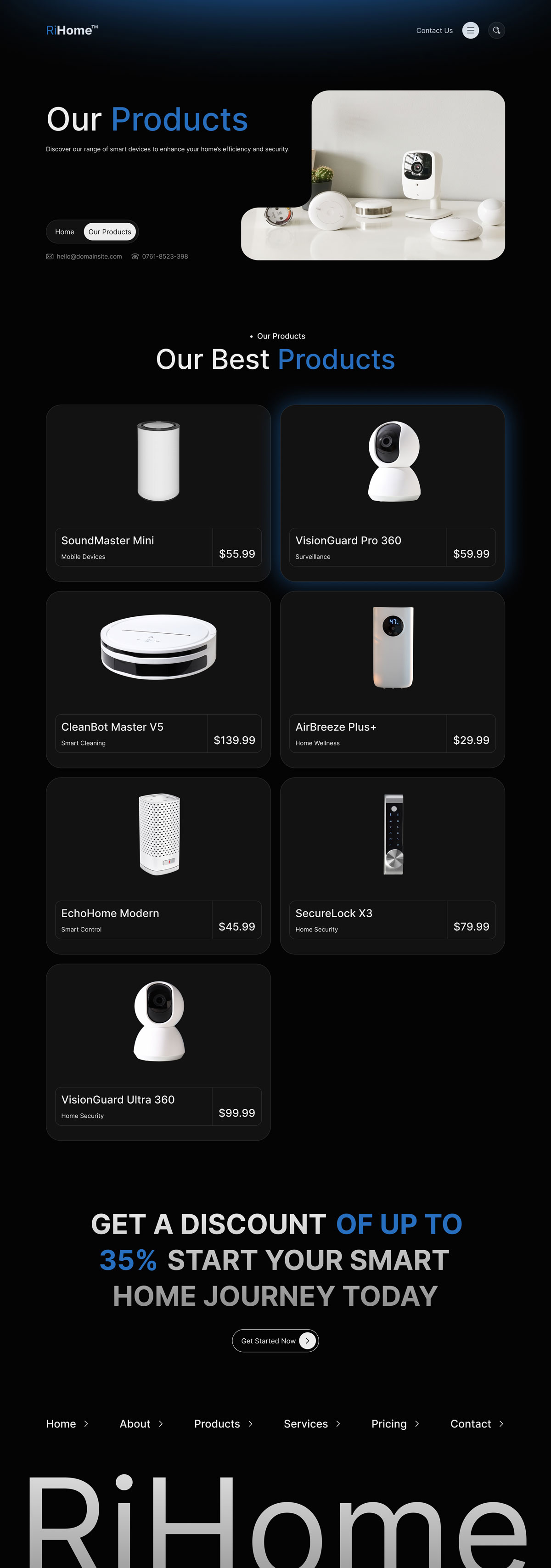Select Home in the breadcrumb toggle
Image resolution: width=551 pixels, height=1568 pixels.
click(x=65, y=232)
